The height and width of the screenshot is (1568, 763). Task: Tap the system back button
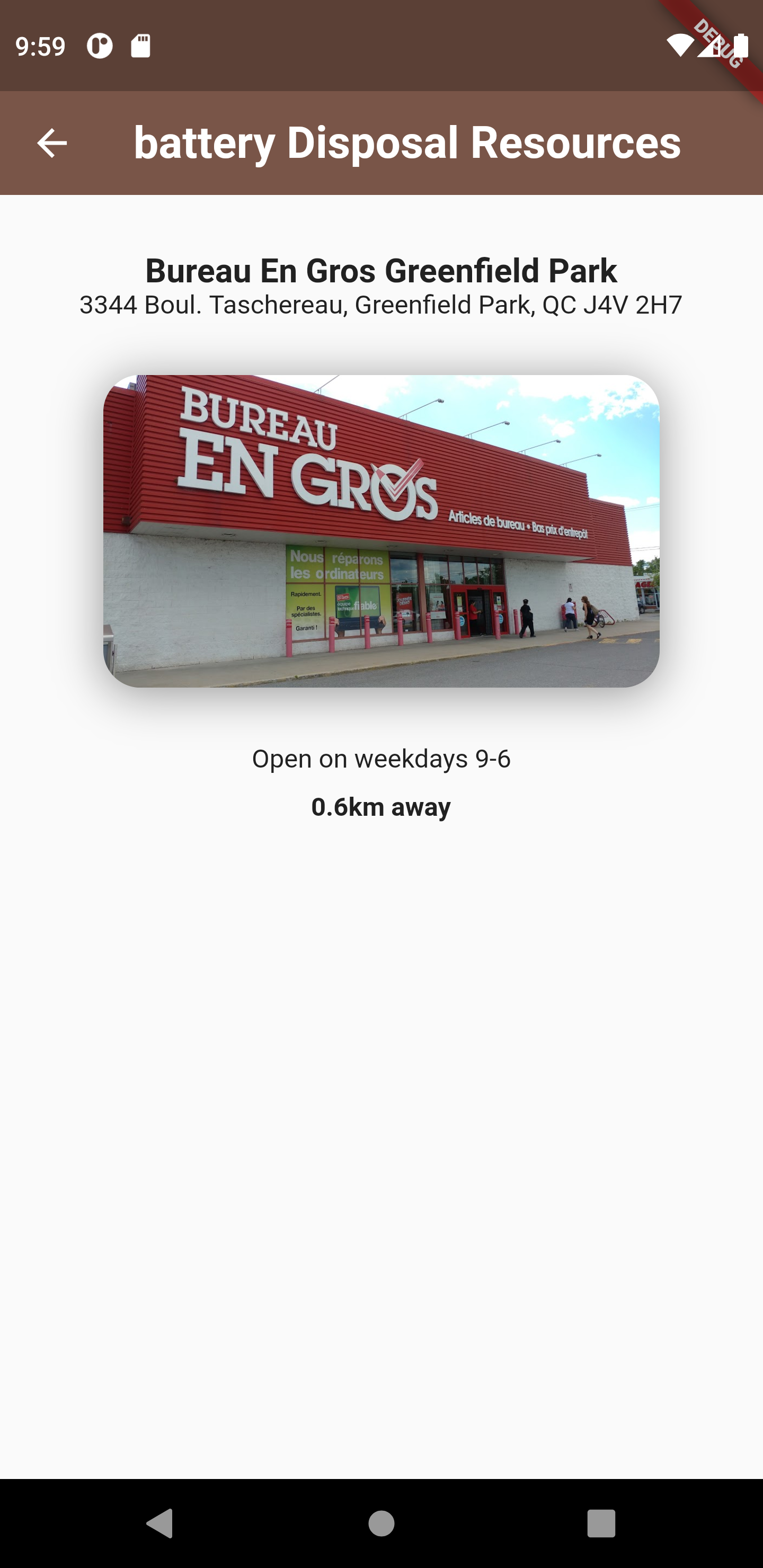(160, 1524)
